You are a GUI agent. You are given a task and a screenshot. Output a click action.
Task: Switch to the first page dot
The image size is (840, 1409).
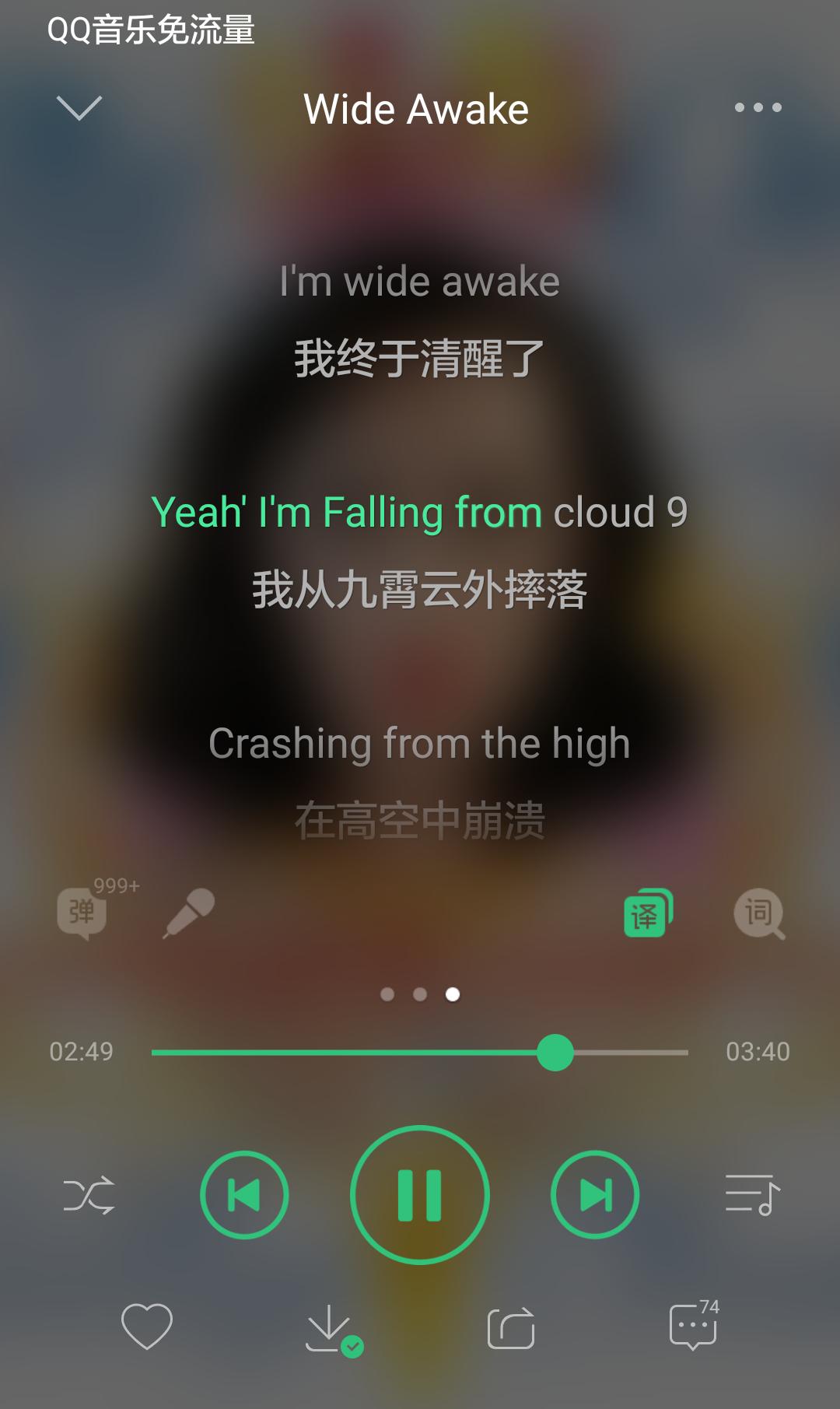(x=387, y=994)
